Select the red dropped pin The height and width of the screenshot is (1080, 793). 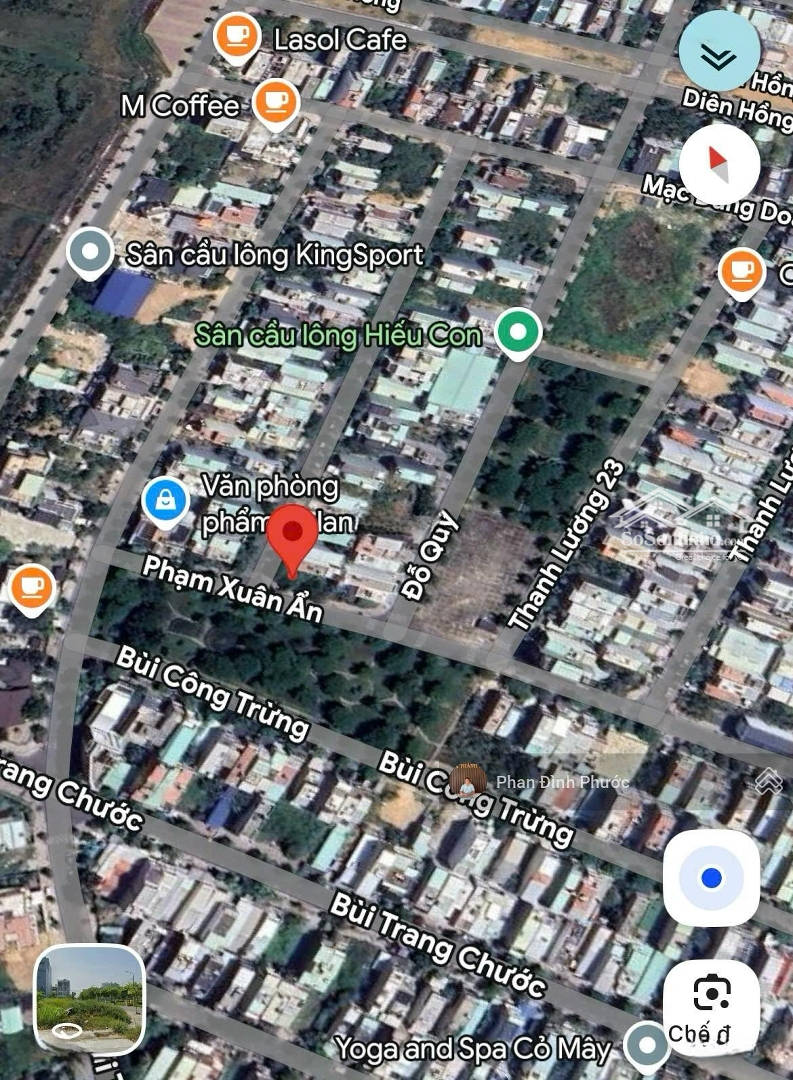coord(293,537)
